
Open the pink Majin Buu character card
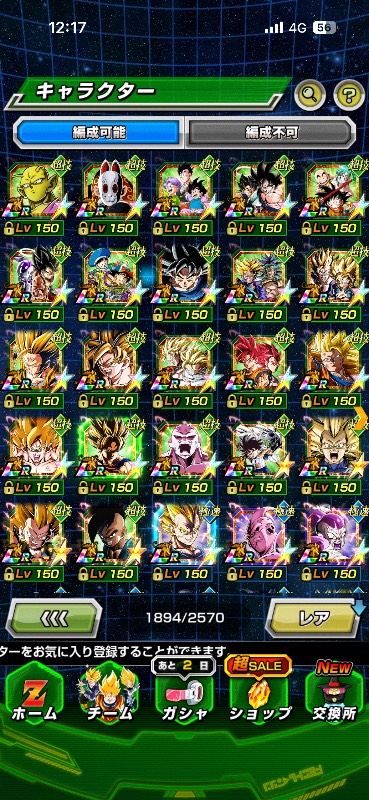point(259,543)
